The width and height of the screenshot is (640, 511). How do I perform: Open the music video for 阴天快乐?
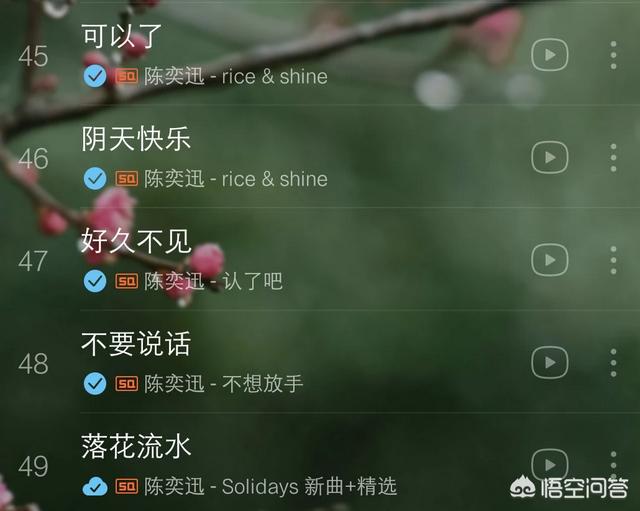tap(549, 157)
